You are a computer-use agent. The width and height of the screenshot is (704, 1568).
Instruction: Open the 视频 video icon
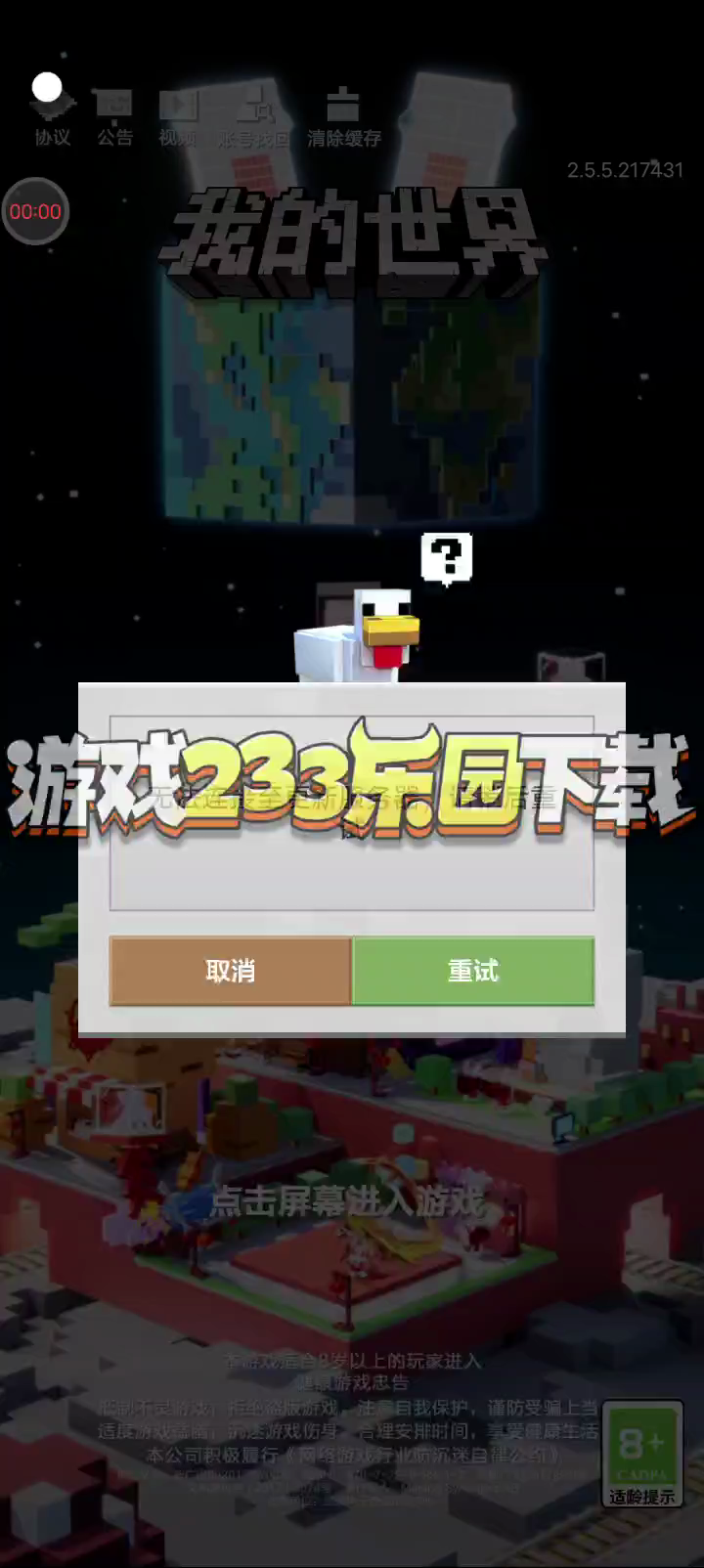pos(177,117)
